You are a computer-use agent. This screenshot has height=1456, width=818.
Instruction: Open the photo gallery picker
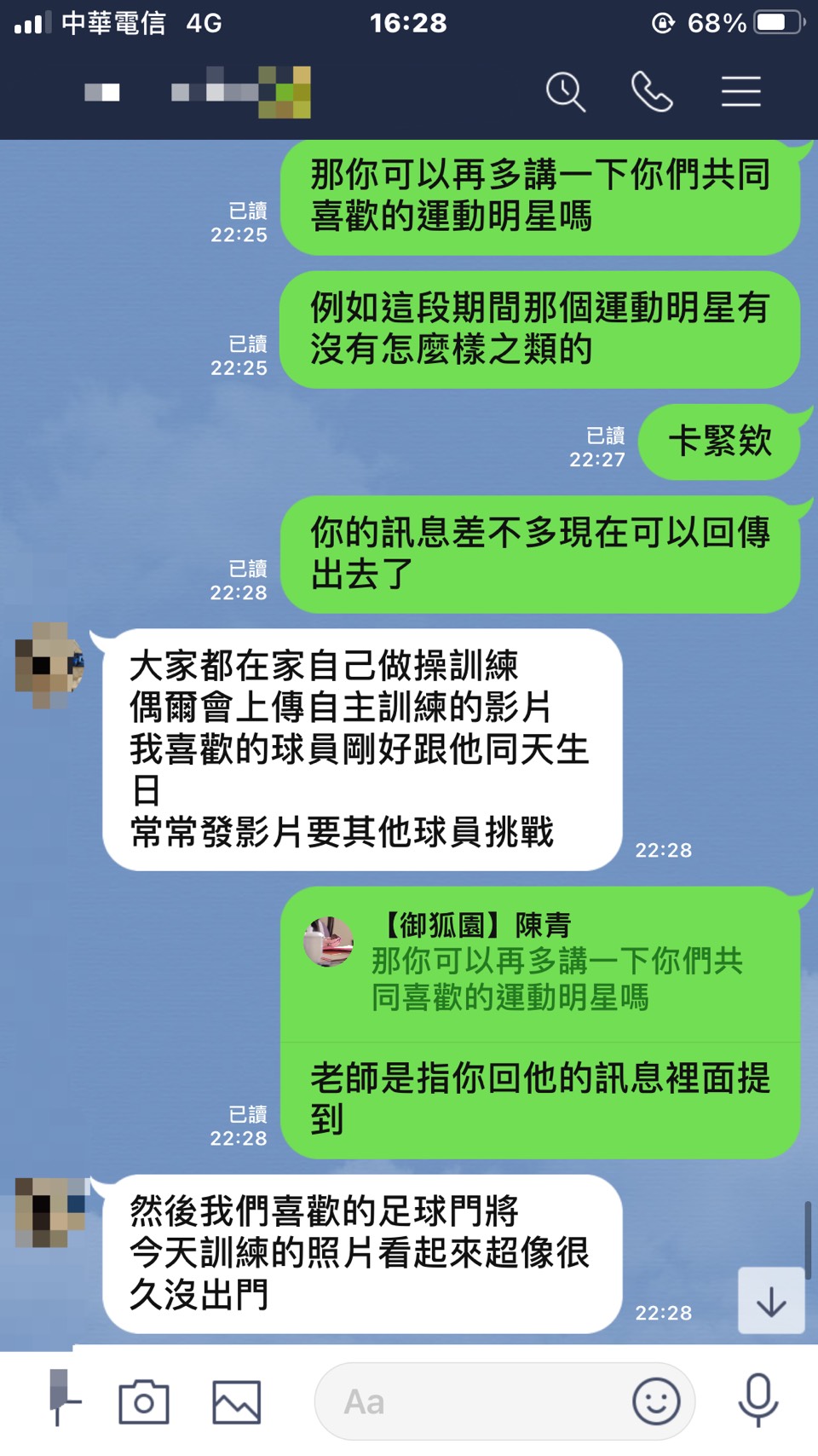236,1402
